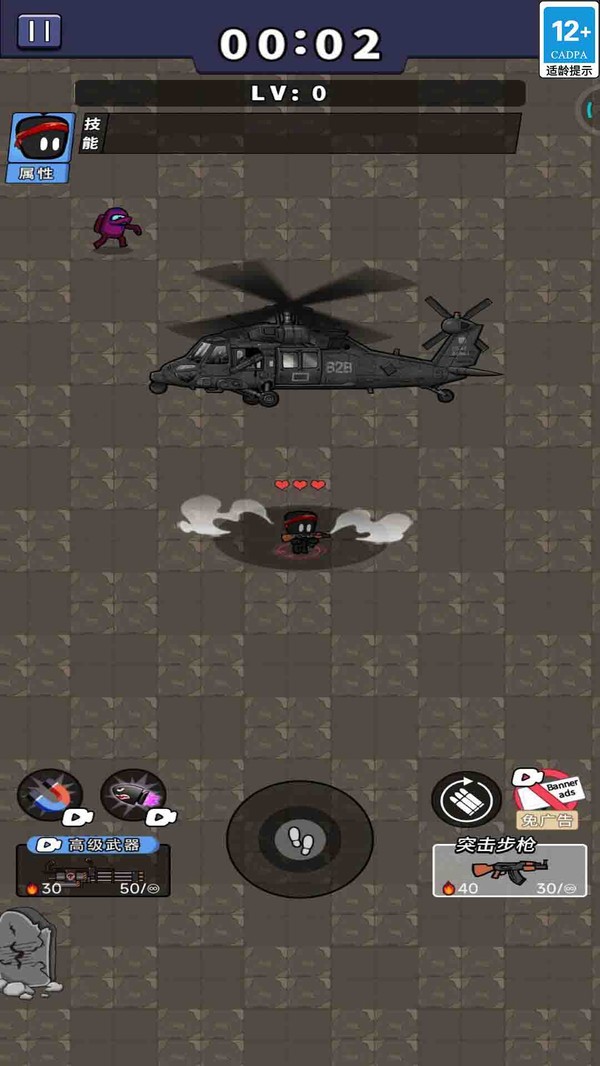Screen dimensions: 600x1066
Task: Get the 高级武器 advanced weapon
Action: [93, 870]
